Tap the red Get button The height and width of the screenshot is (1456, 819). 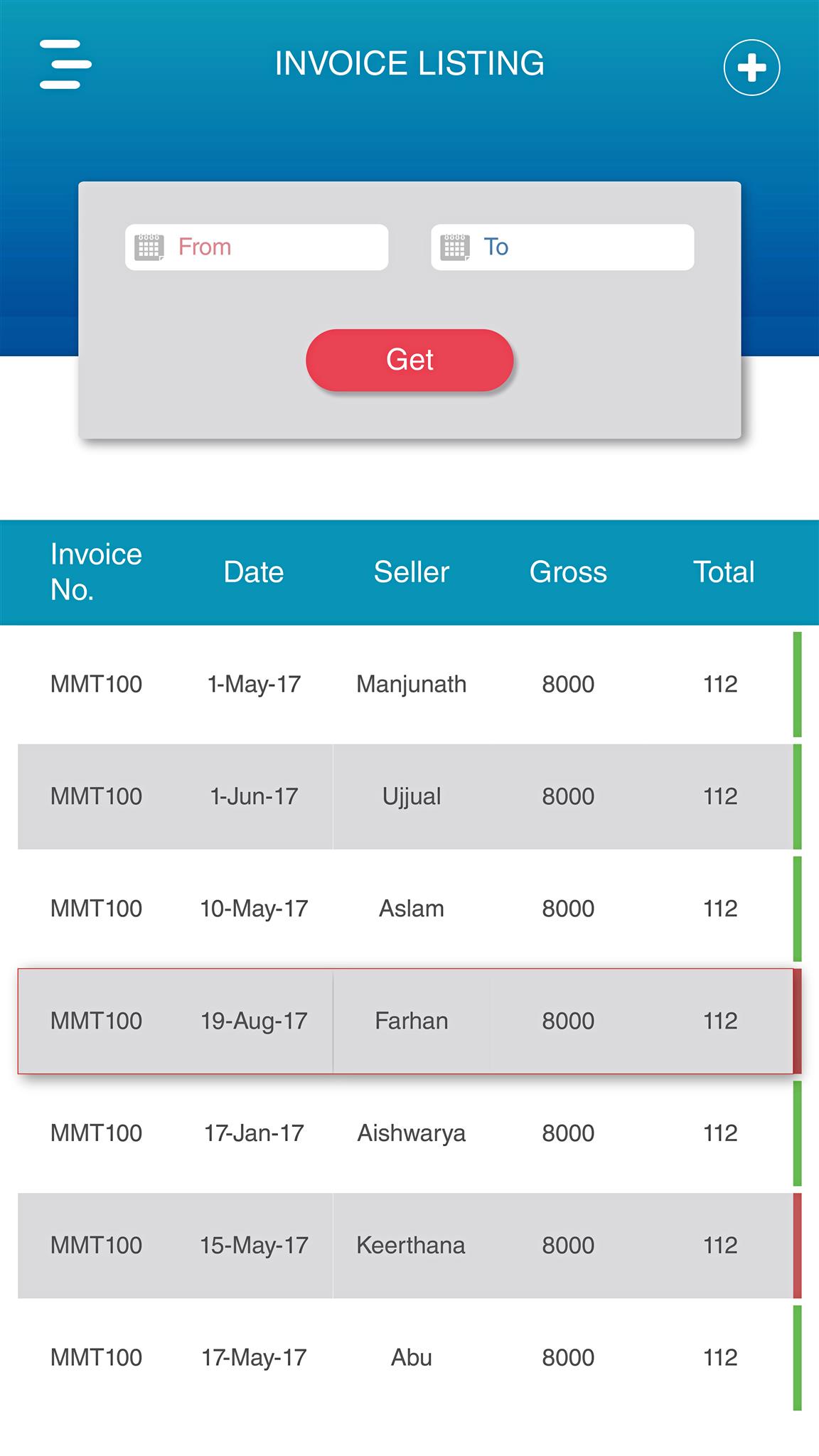tap(409, 360)
